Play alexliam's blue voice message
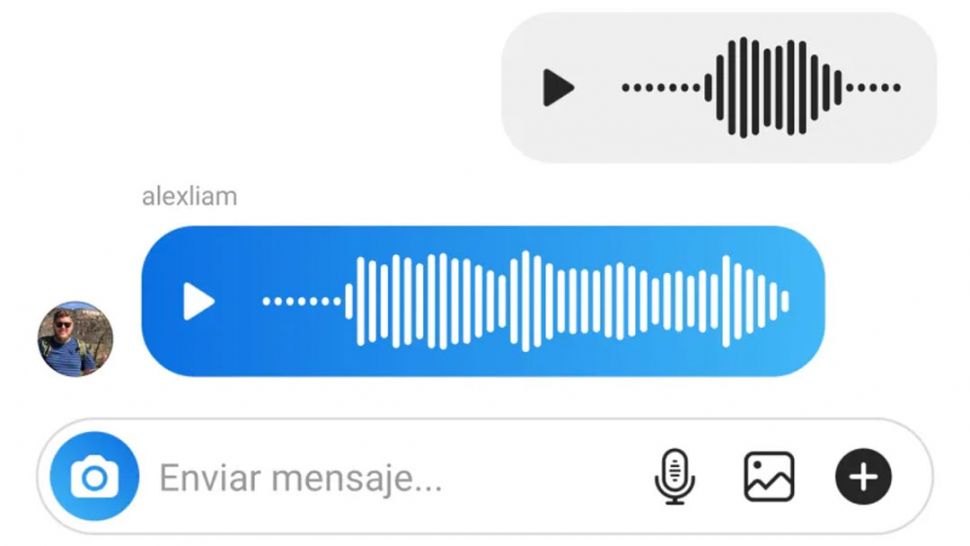The height and width of the screenshot is (546, 970). [x=198, y=301]
